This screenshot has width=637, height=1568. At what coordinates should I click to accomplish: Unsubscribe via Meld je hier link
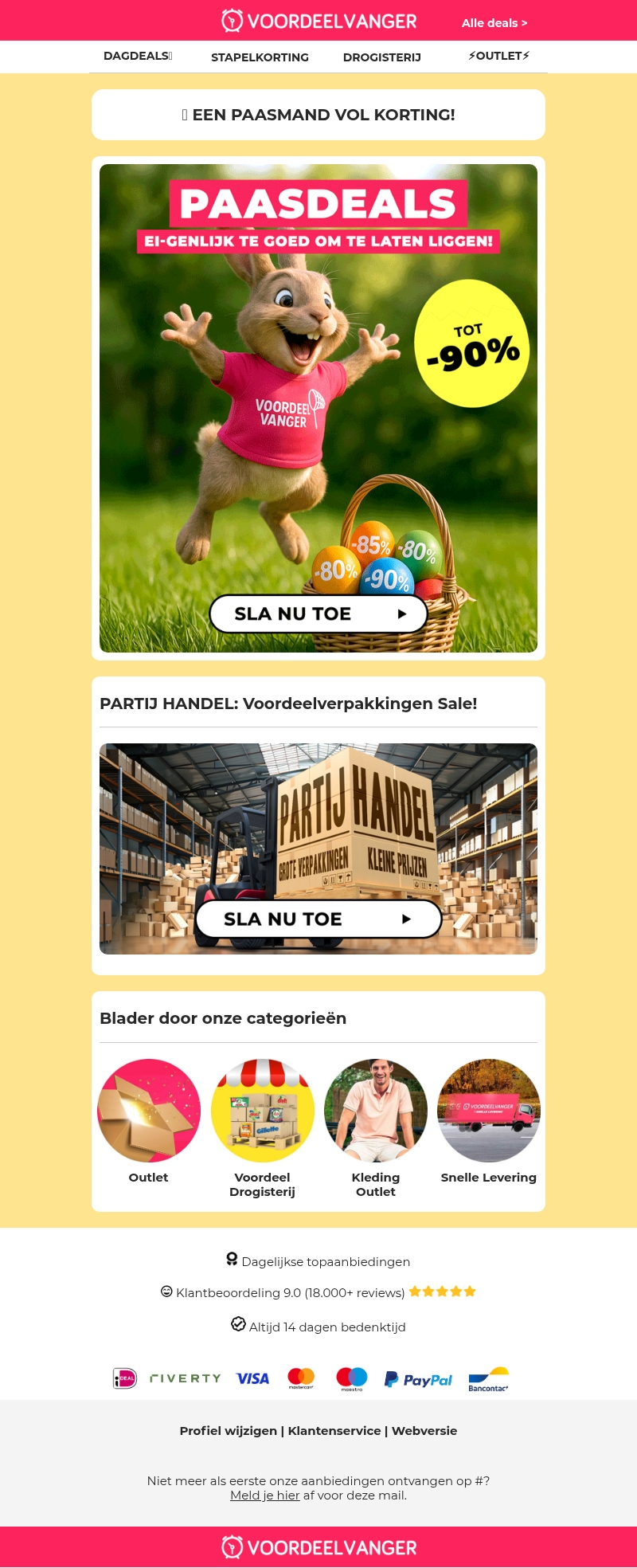[264, 1495]
